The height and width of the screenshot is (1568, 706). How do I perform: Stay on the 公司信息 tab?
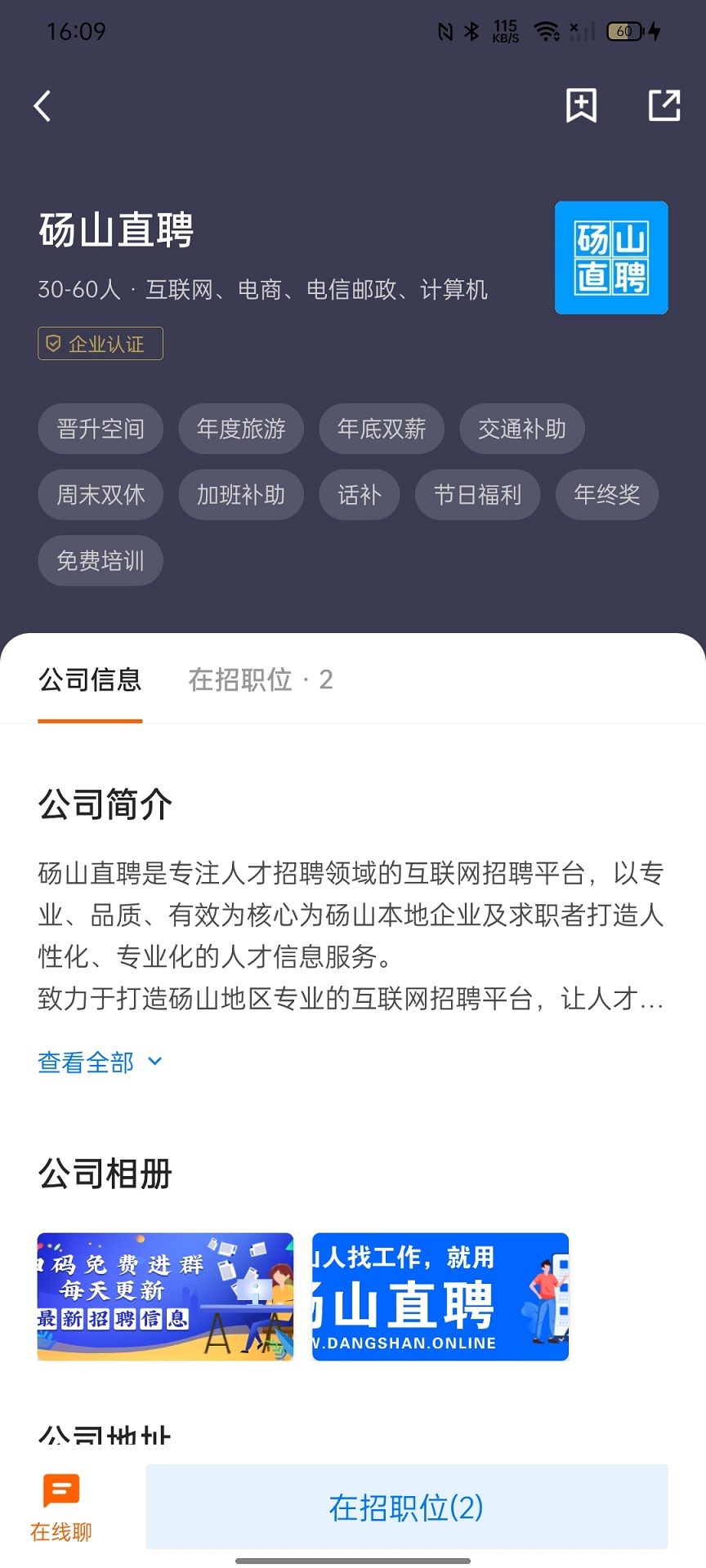90,679
